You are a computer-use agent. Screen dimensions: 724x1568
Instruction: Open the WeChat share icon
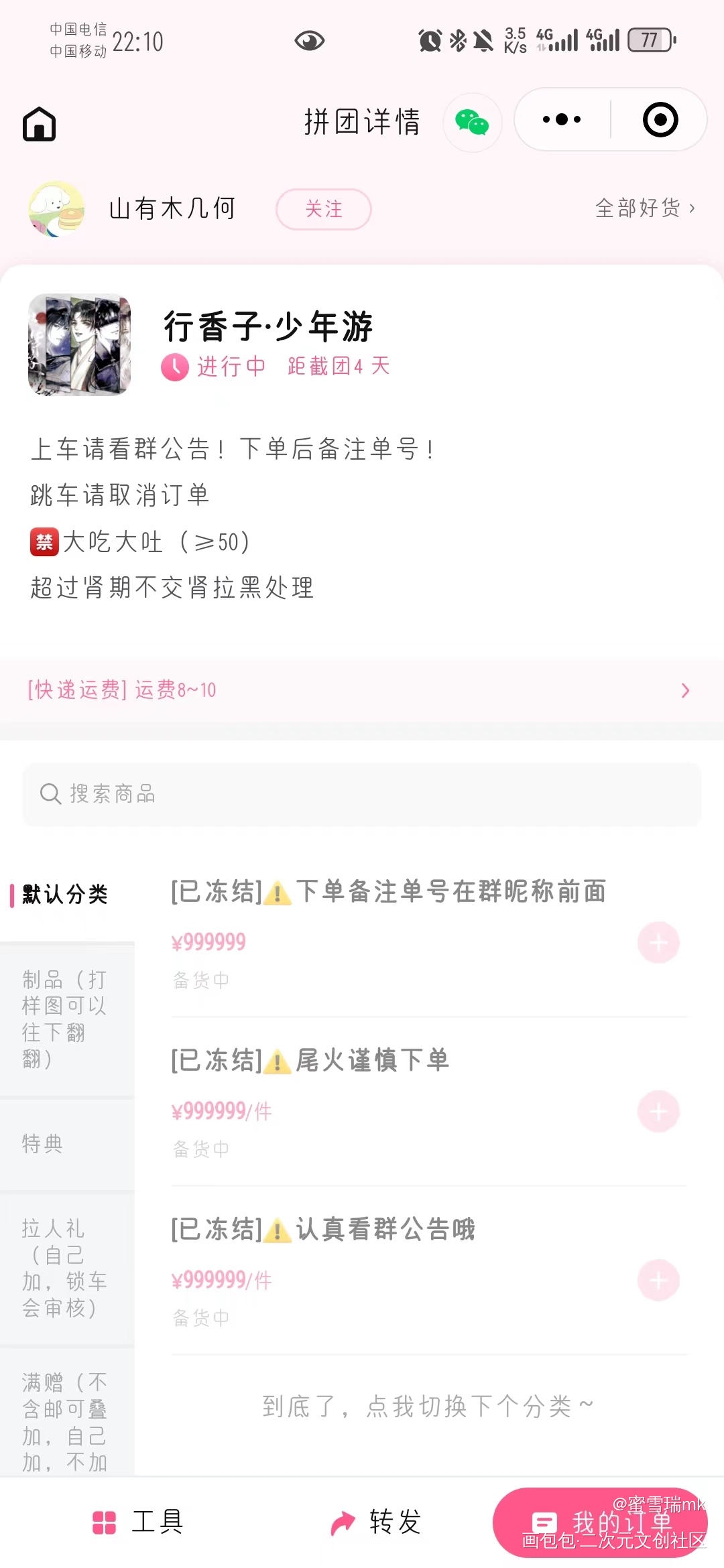(x=472, y=123)
